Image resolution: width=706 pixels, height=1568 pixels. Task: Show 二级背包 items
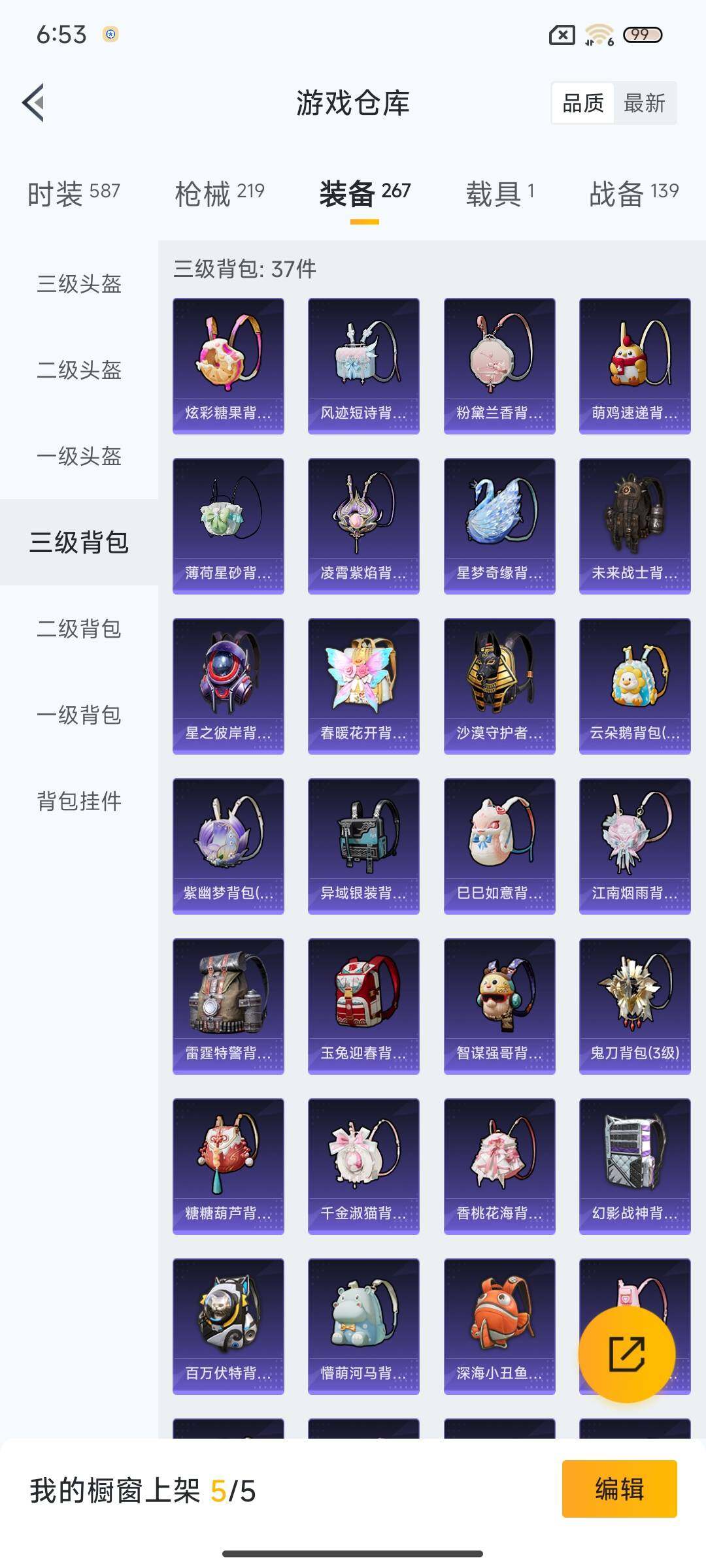[x=79, y=629]
